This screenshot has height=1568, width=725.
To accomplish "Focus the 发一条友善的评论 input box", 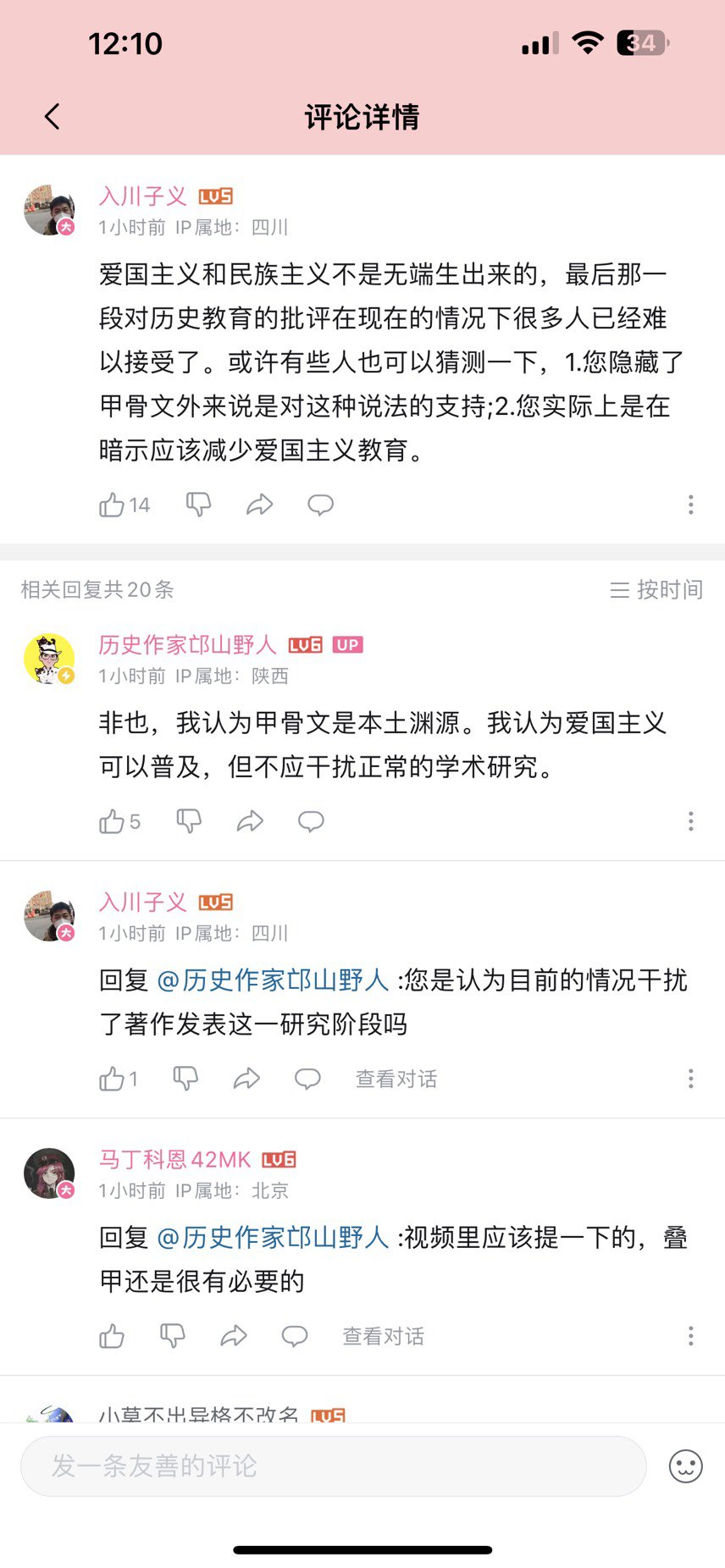I will tap(333, 1466).
